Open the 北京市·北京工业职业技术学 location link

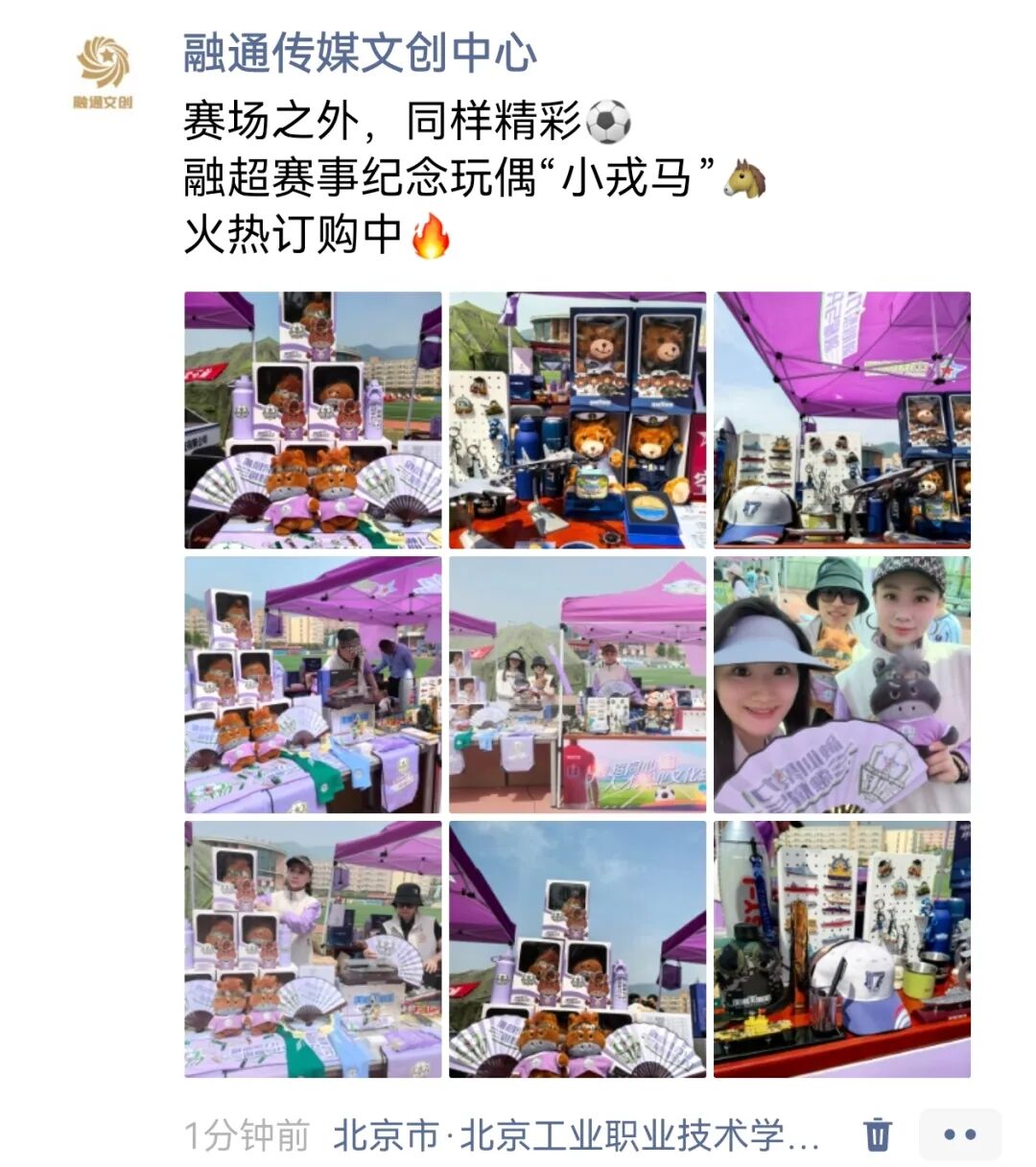[576, 1135]
